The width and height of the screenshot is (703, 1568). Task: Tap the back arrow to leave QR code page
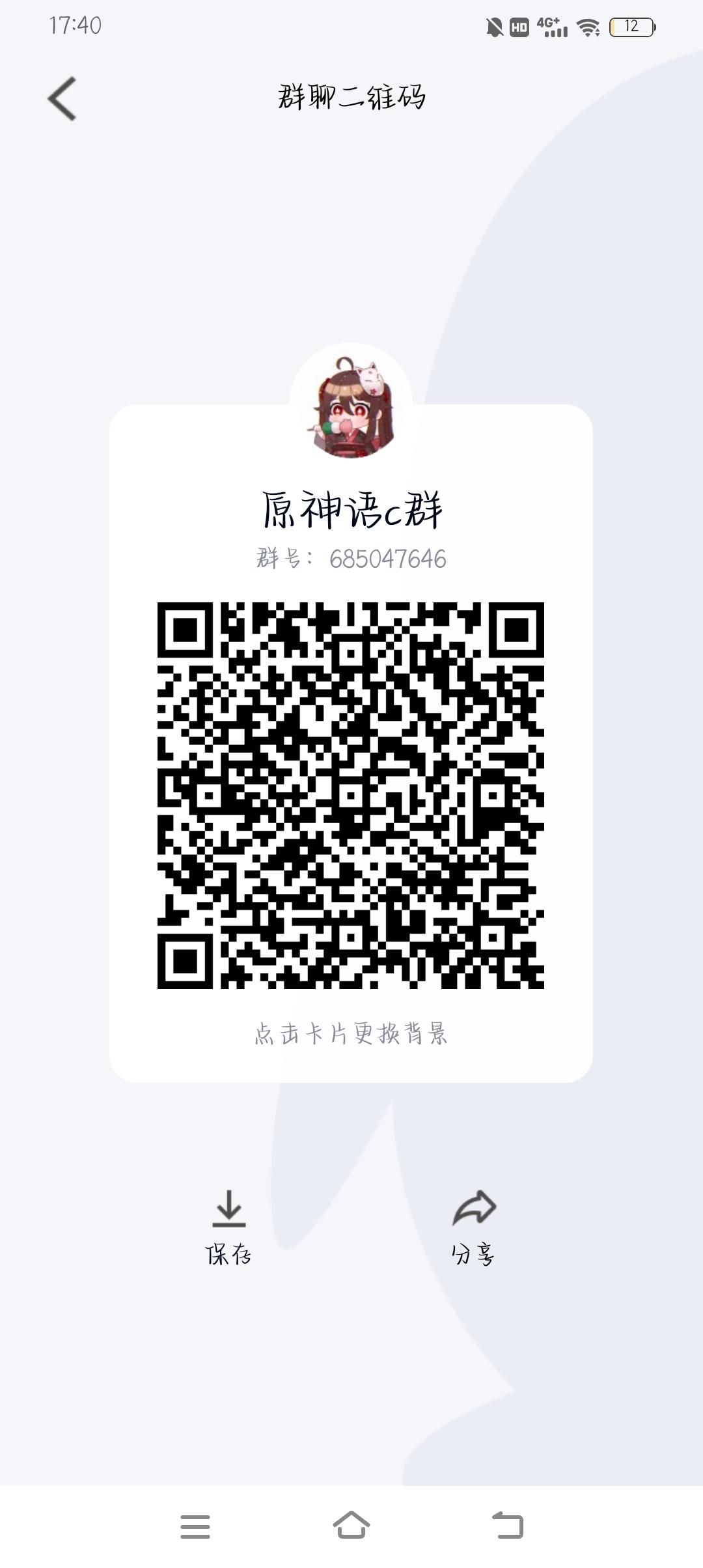coord(62,98)
